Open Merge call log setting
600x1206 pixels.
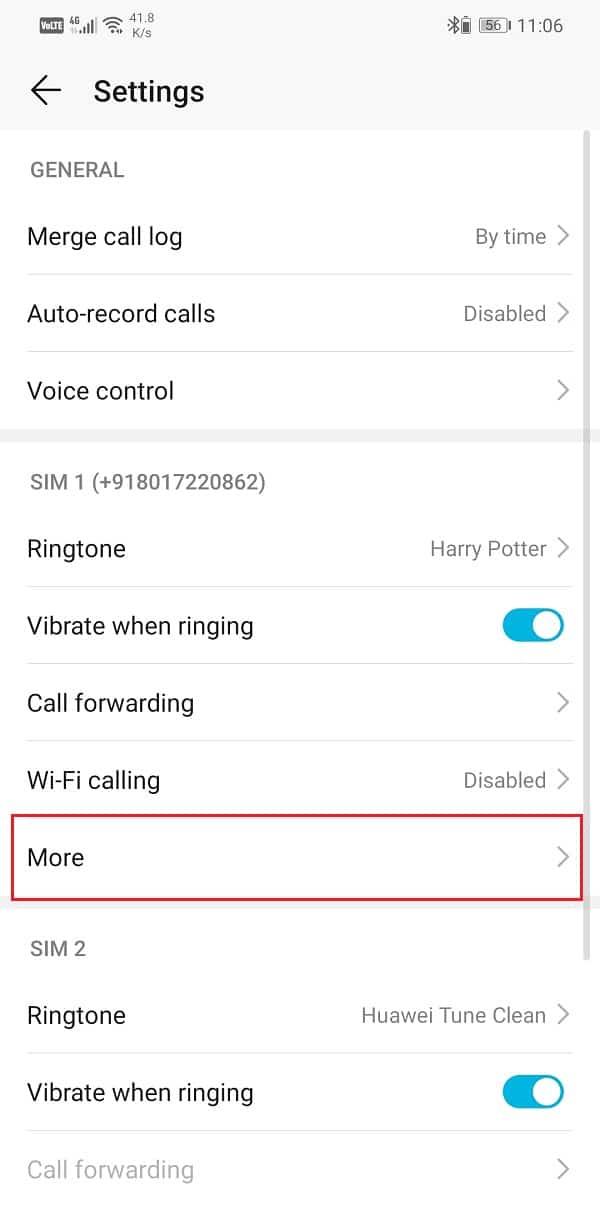pyautogui.click(x=300, y=237)
